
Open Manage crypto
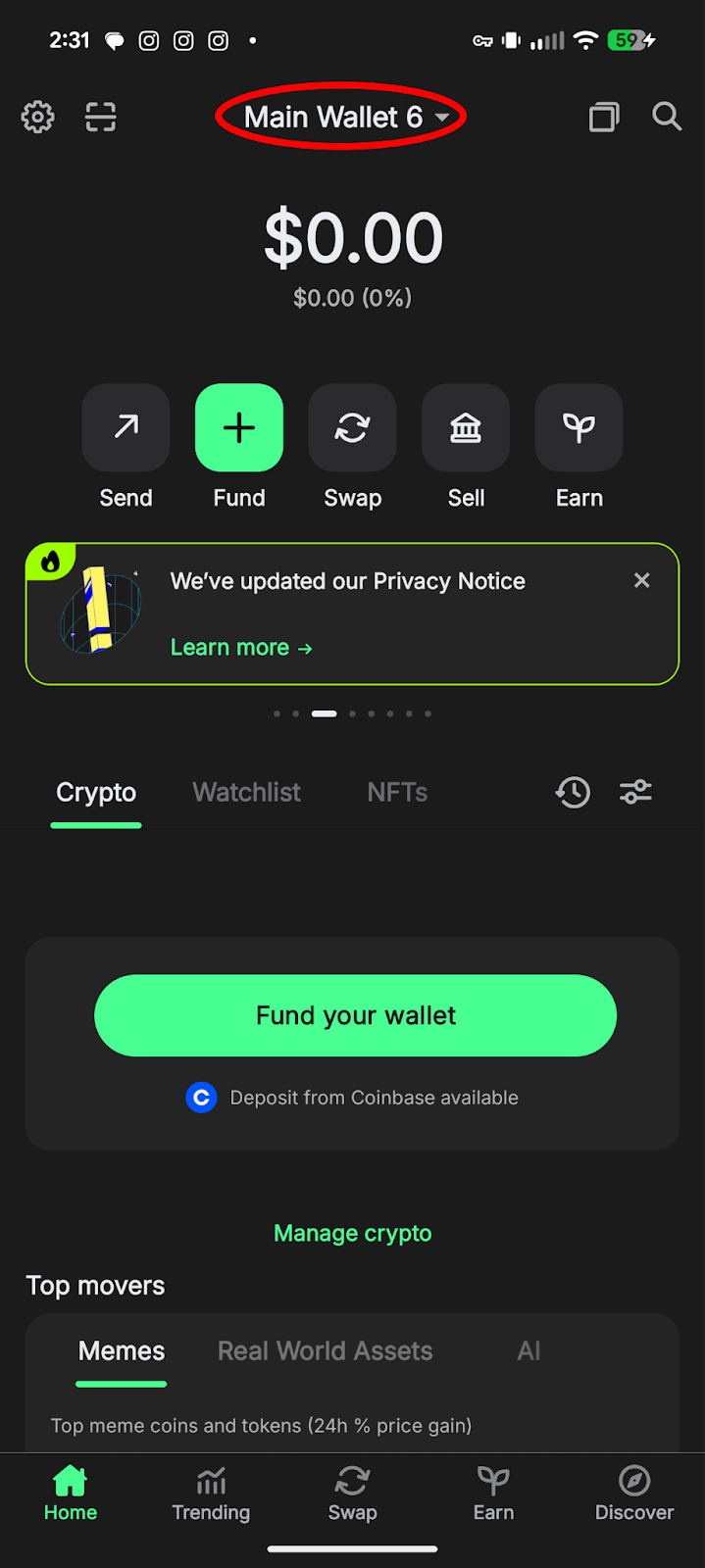pos(353,1233)
